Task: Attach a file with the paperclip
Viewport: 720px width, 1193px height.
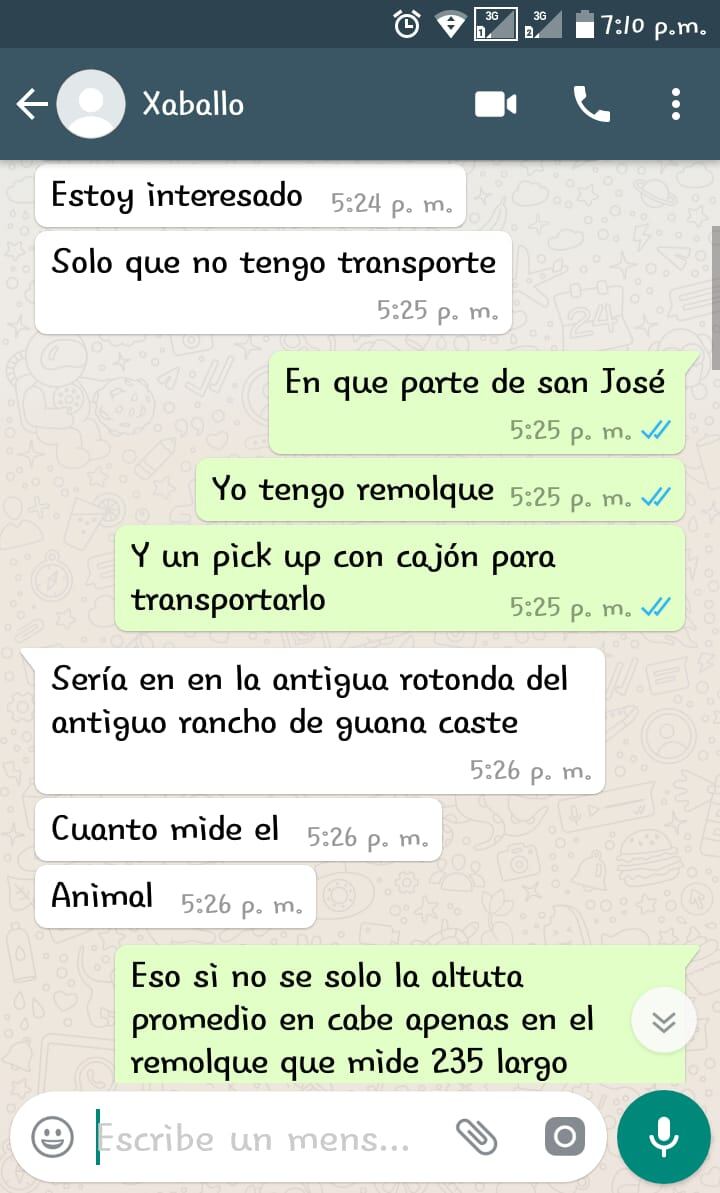Action: click(477, 1137)
